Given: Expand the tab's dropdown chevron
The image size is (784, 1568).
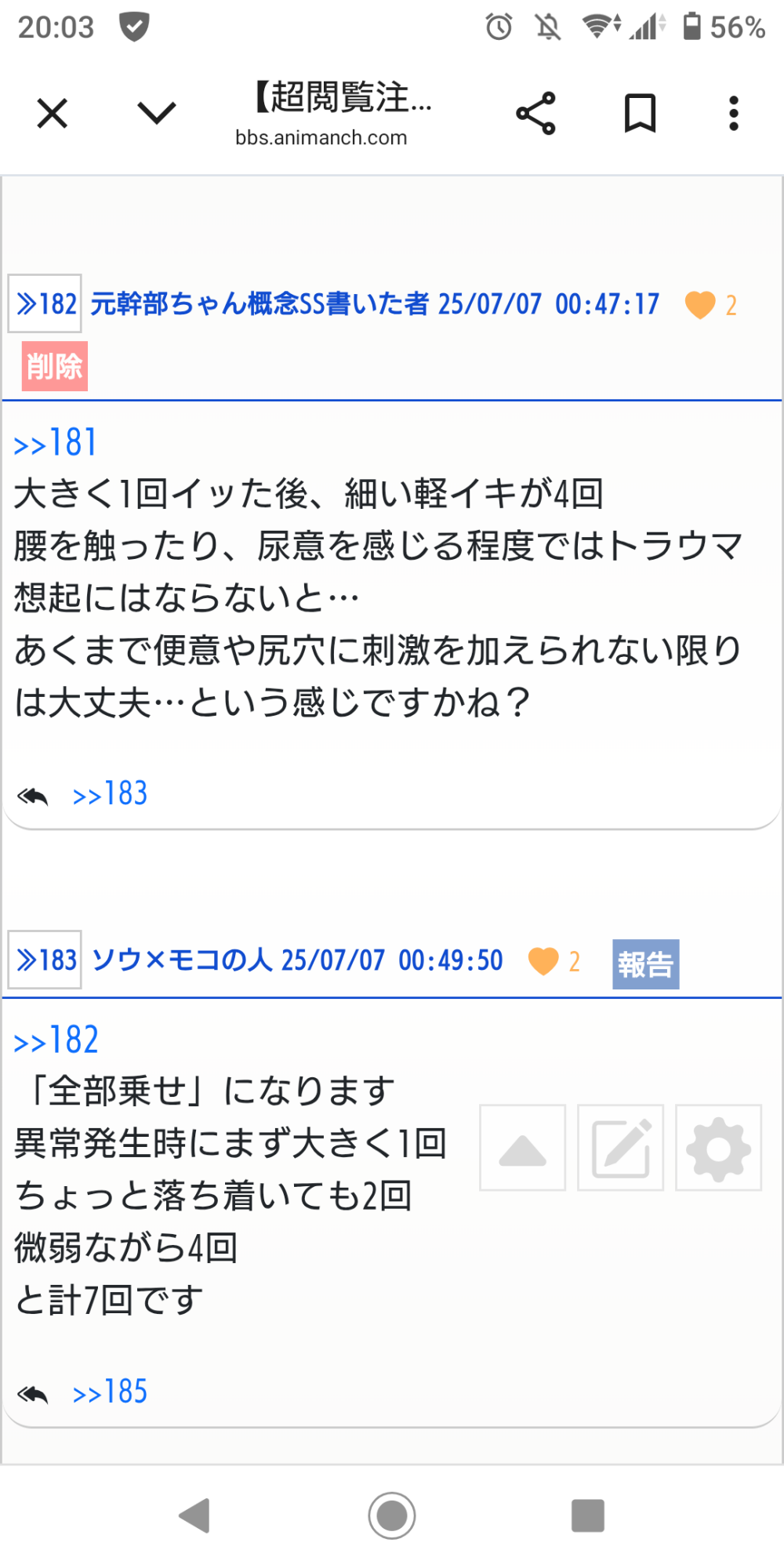Looking at the screenshot, I should (x=157, y=114).
